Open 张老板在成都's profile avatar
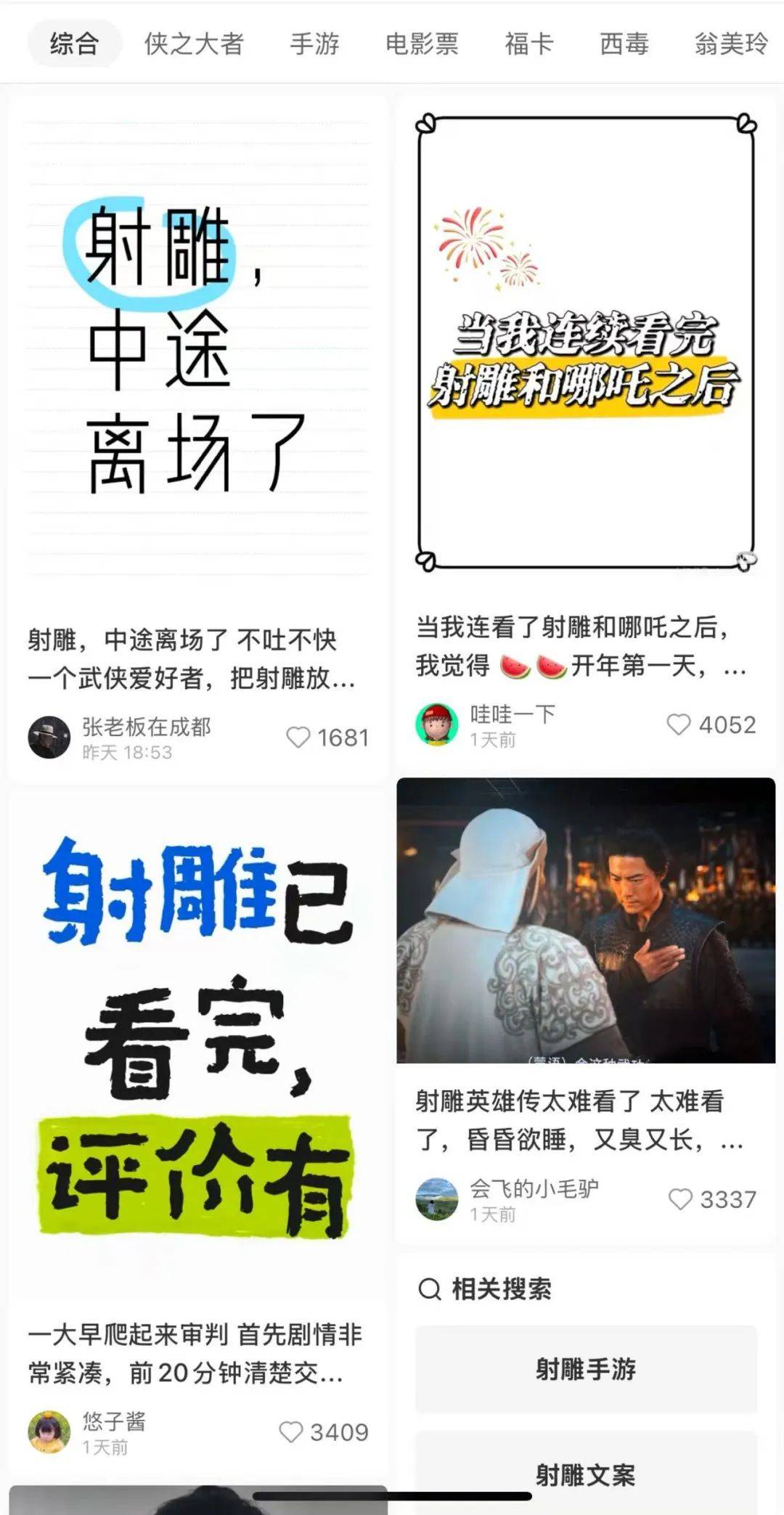 coord(49,738)
